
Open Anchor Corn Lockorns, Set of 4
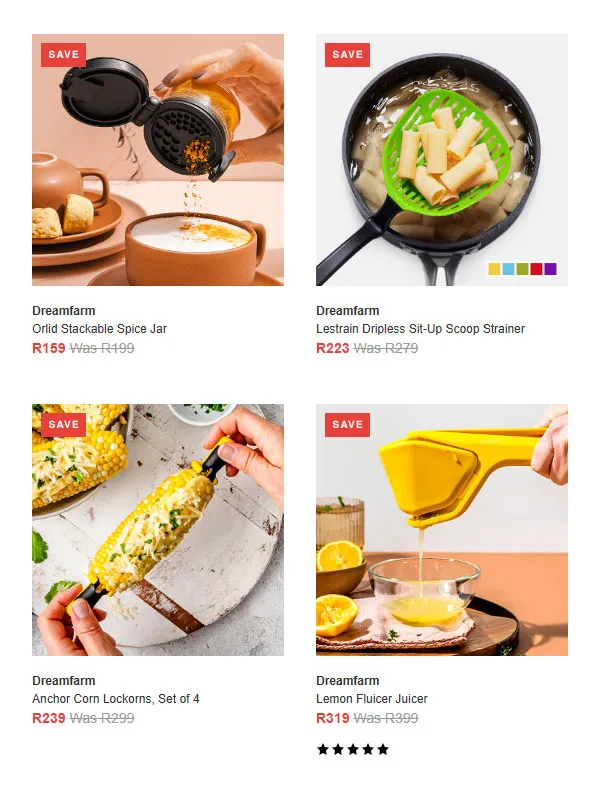tap(158, 530)
